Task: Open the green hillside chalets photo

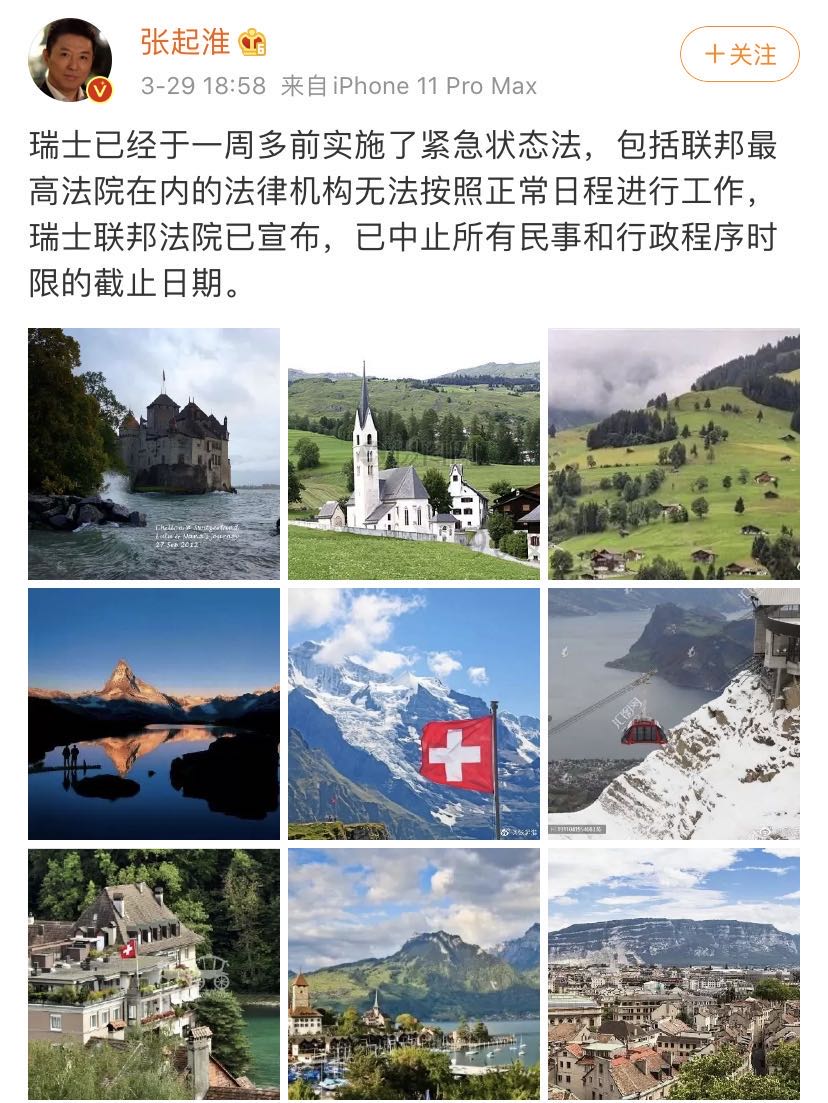Action: click(x=673, y=454)
